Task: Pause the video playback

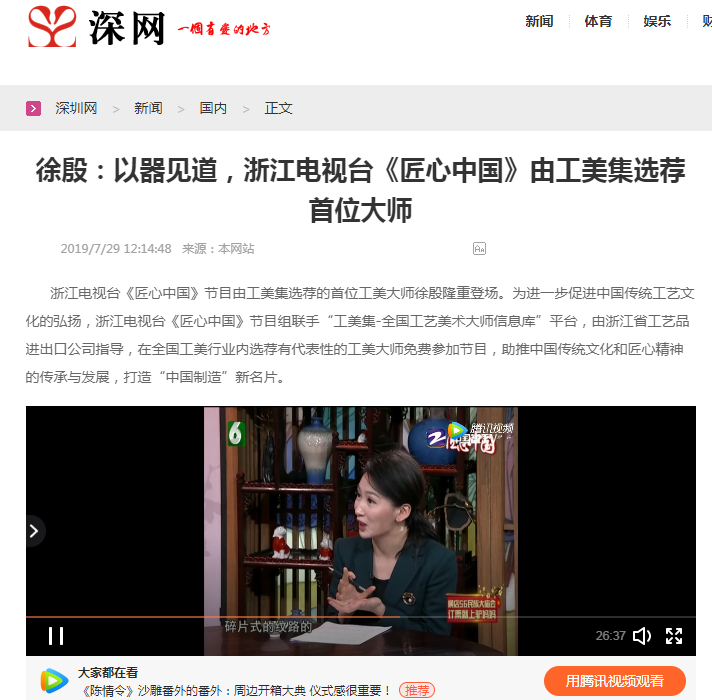Action: pyautogui.click(x=56, y=635)
